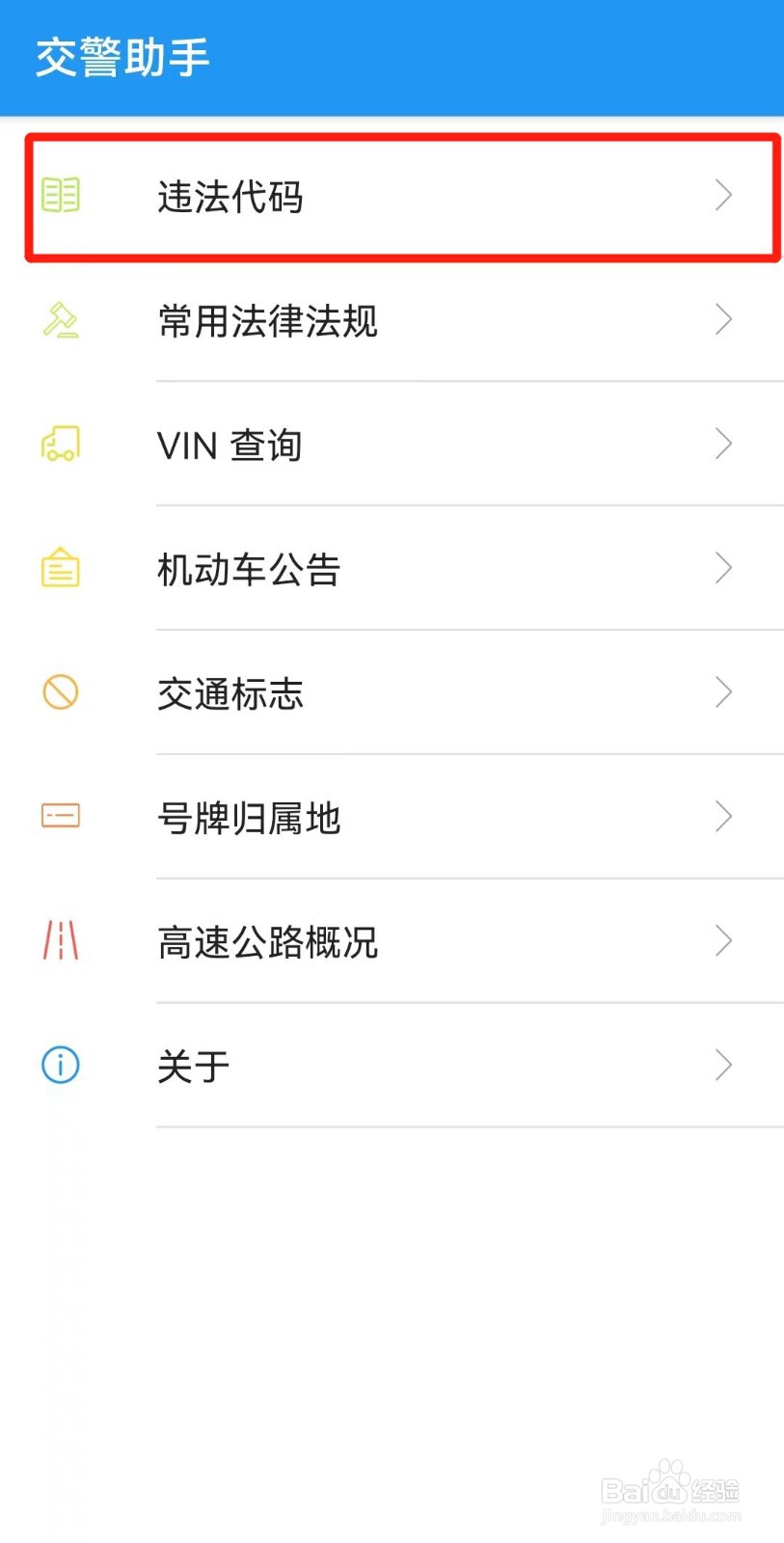The width and height of the screenshot is (784, 1543).
Task: Open the 违法代码 row
Action: coord(231,197)
